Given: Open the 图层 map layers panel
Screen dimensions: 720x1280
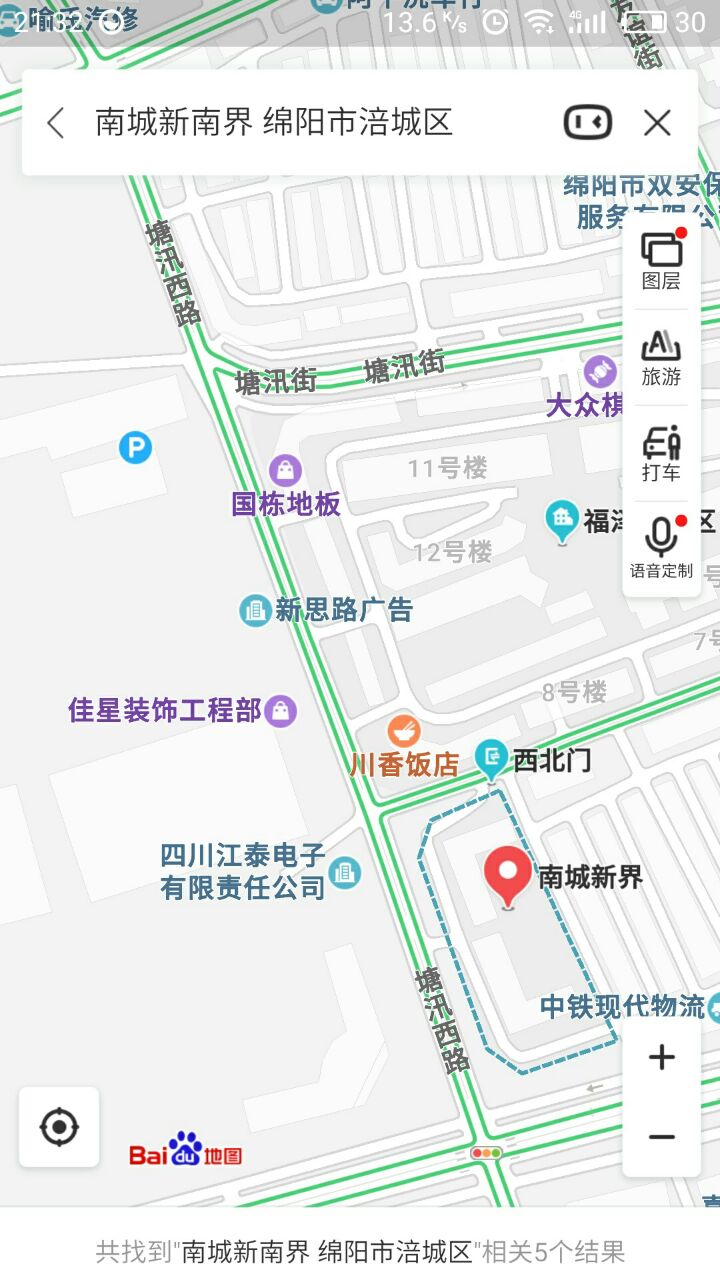Looking at the screenshot, I should click(x=661, y=261).
